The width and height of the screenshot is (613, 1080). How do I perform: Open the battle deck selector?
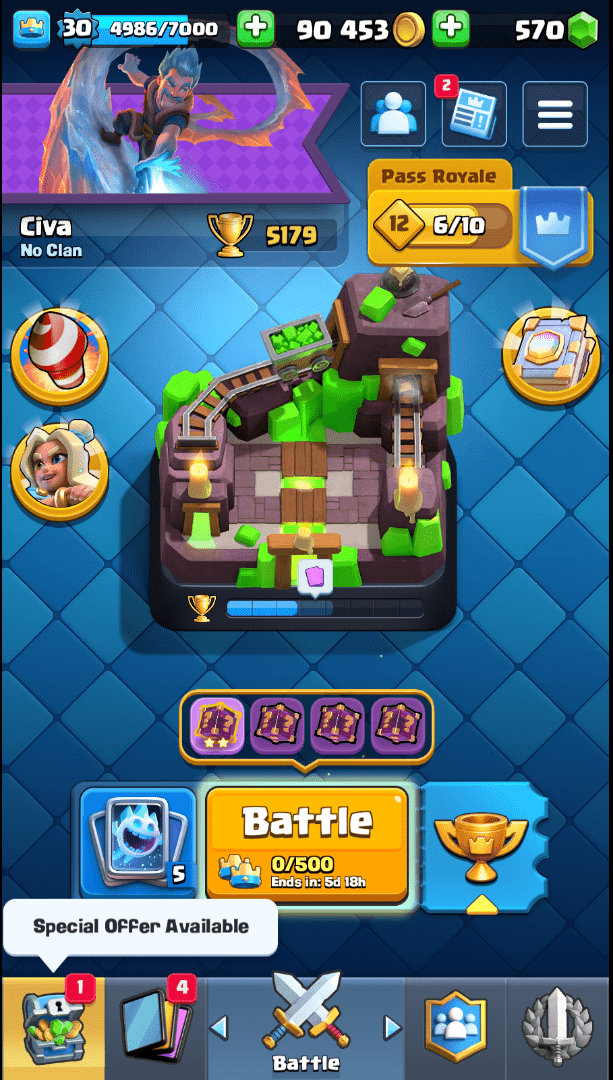click(x=138, y=842)
